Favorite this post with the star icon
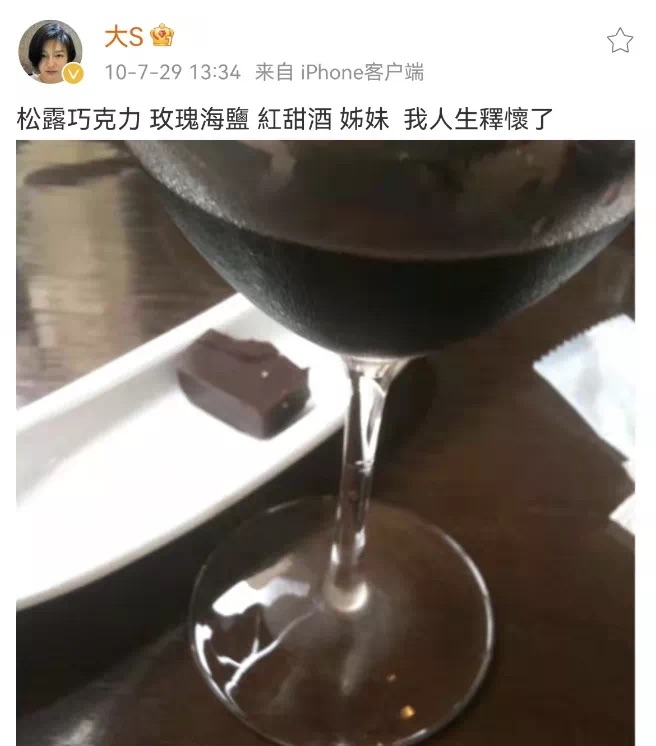The image size is (656, 746). pos(620,41)
